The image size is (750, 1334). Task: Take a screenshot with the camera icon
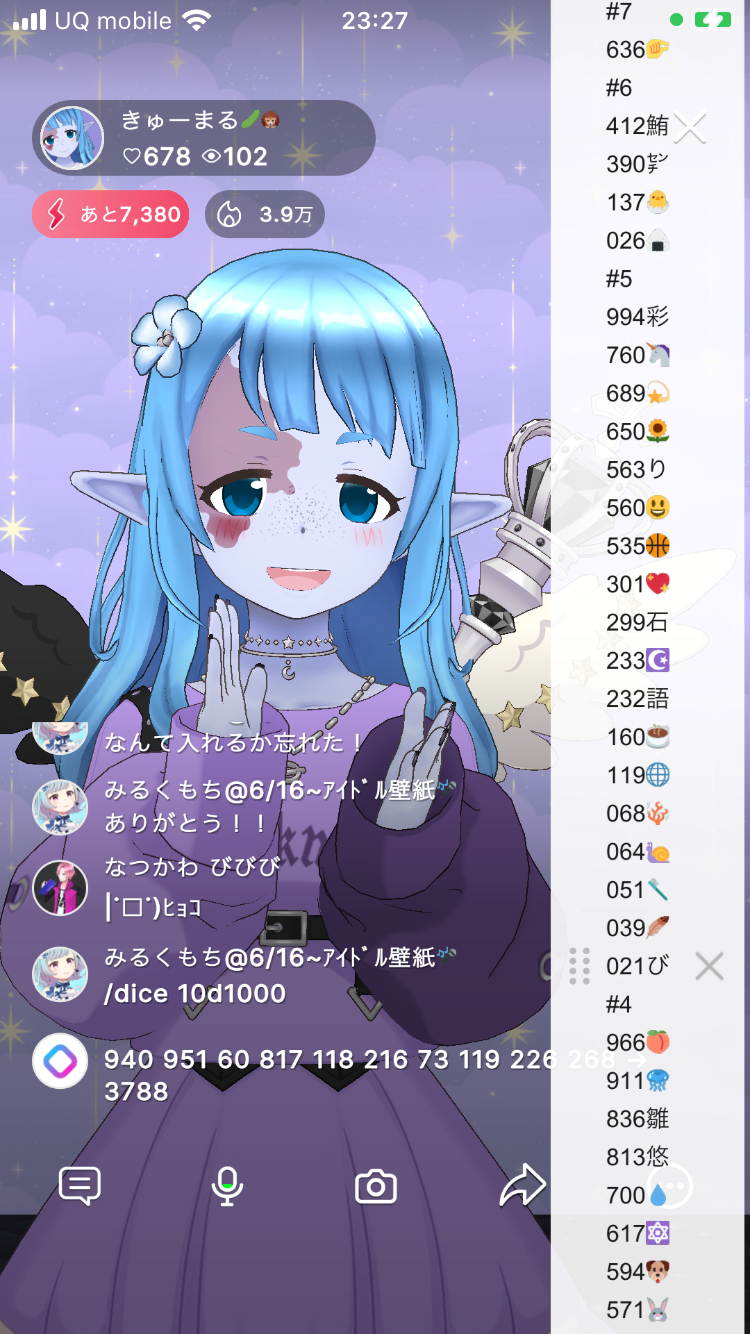click(x=376, y=1187)
